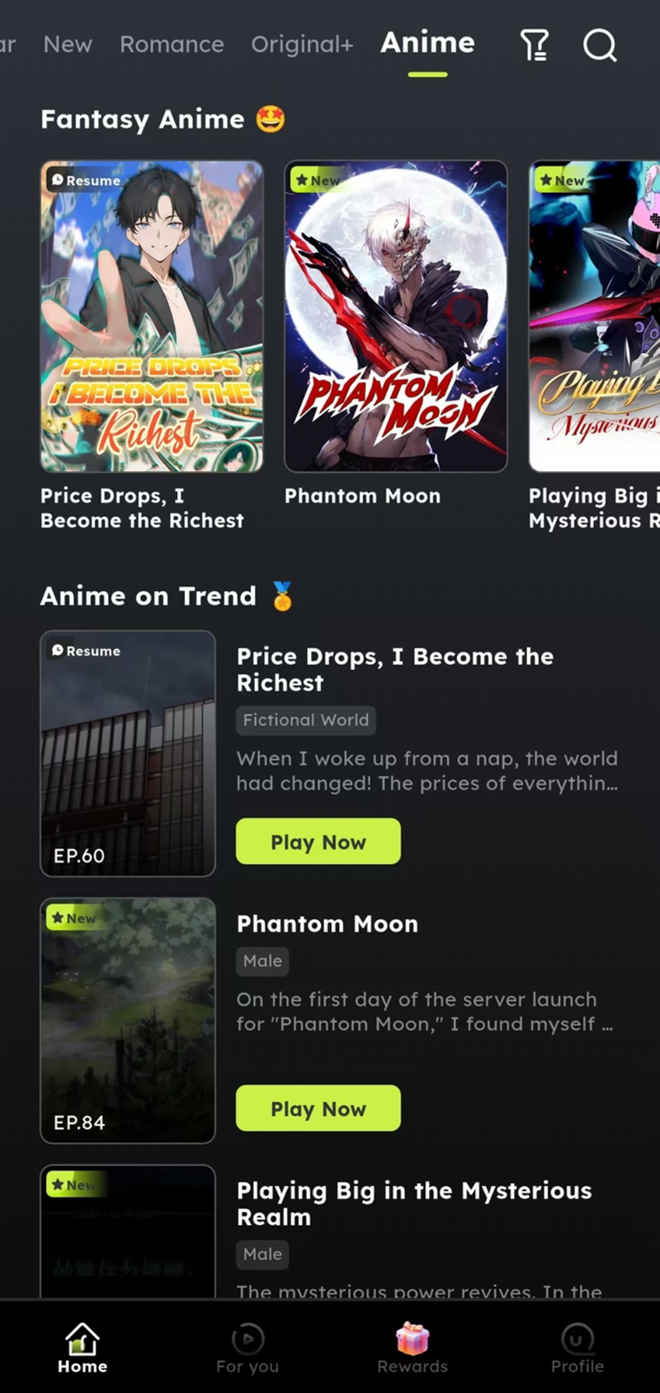Open the EP.84 thumbnail for Phantom Moon
Screen dimensions: 660x1393
128,1020
